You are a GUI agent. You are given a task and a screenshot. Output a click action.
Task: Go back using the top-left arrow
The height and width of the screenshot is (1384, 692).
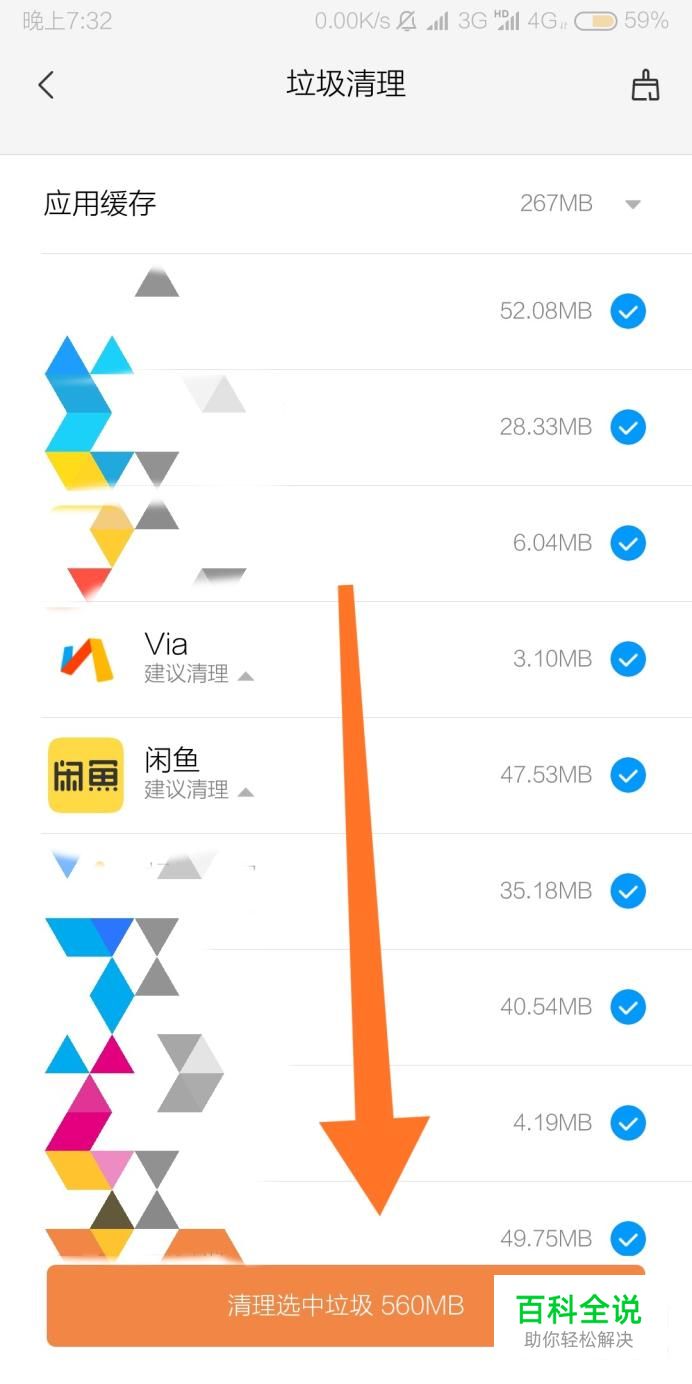pyautogui.click(x=46, y=85)
